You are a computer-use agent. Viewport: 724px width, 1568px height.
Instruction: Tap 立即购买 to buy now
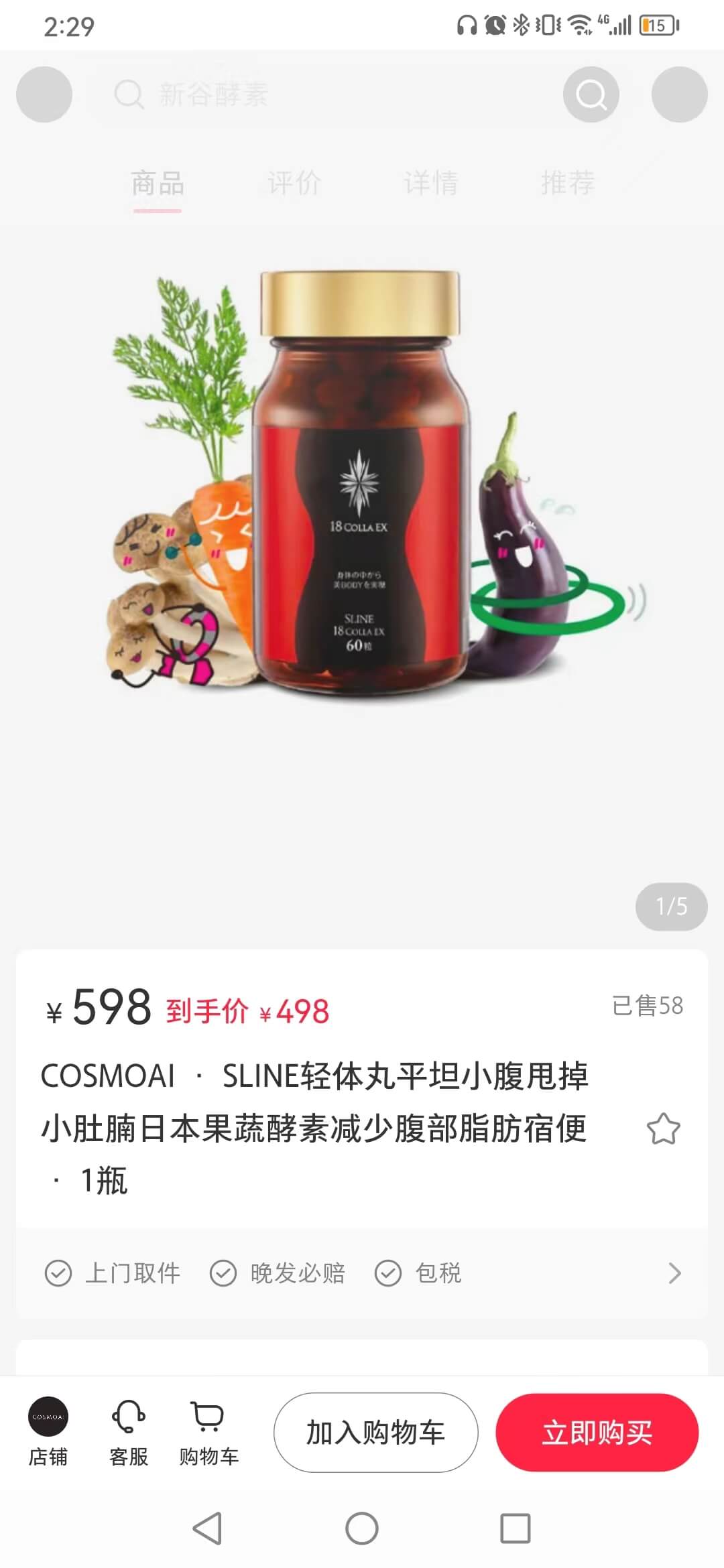point(597,1433)
